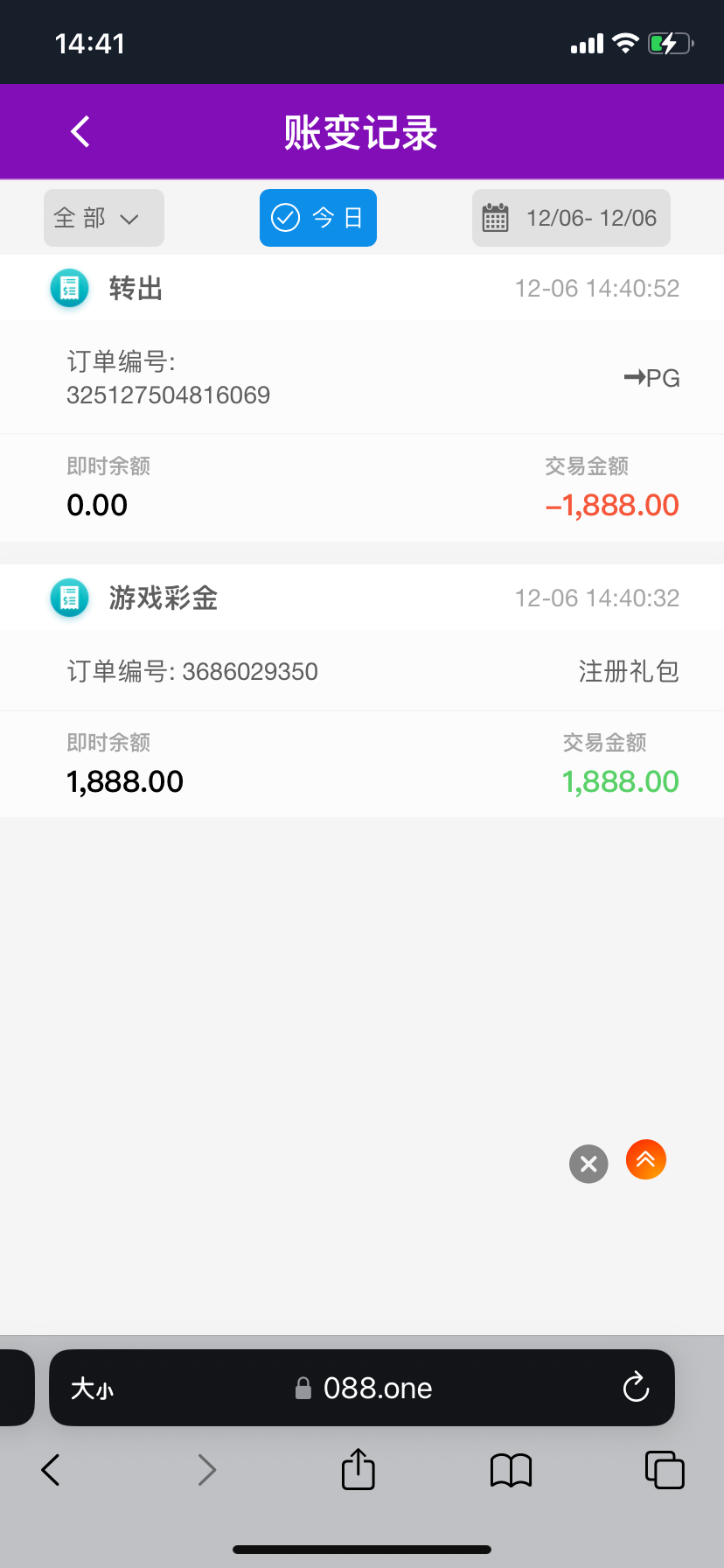Expand the 全部 type filter dropdown

pyautogui.click(x=103, y=218)
